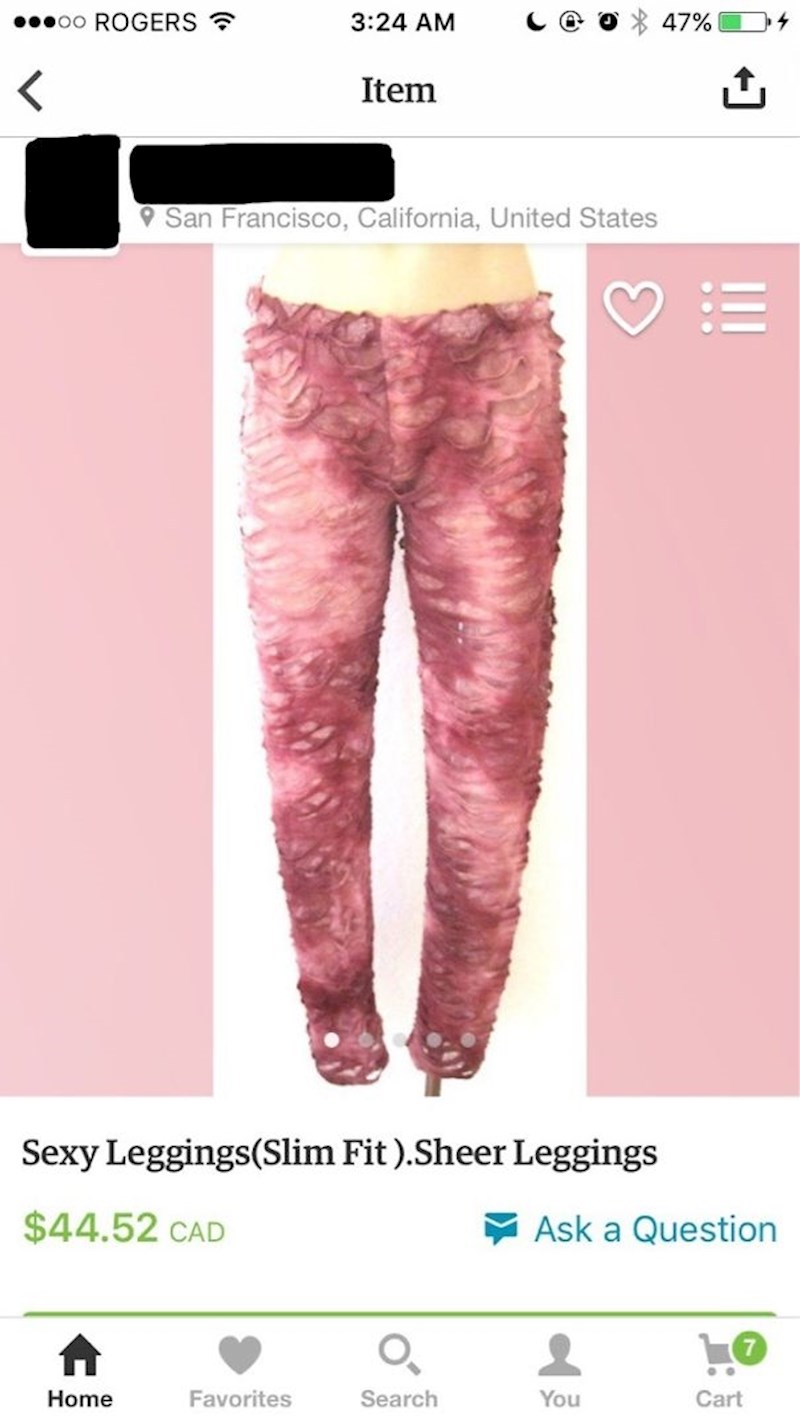Ask a Question about this item

[x=630, y=1229]
